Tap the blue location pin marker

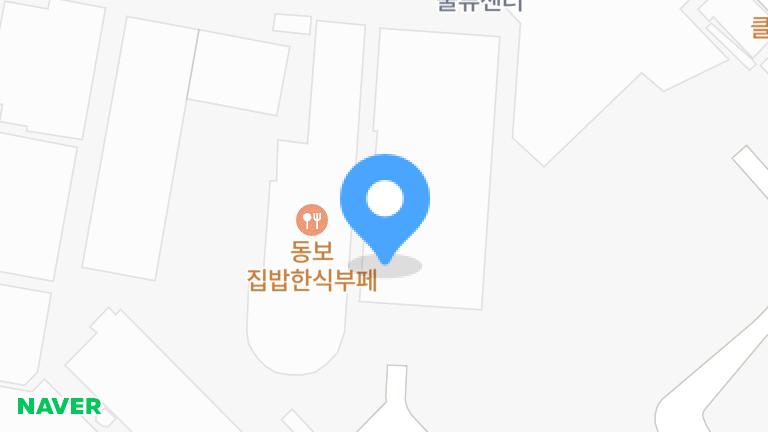385,201
